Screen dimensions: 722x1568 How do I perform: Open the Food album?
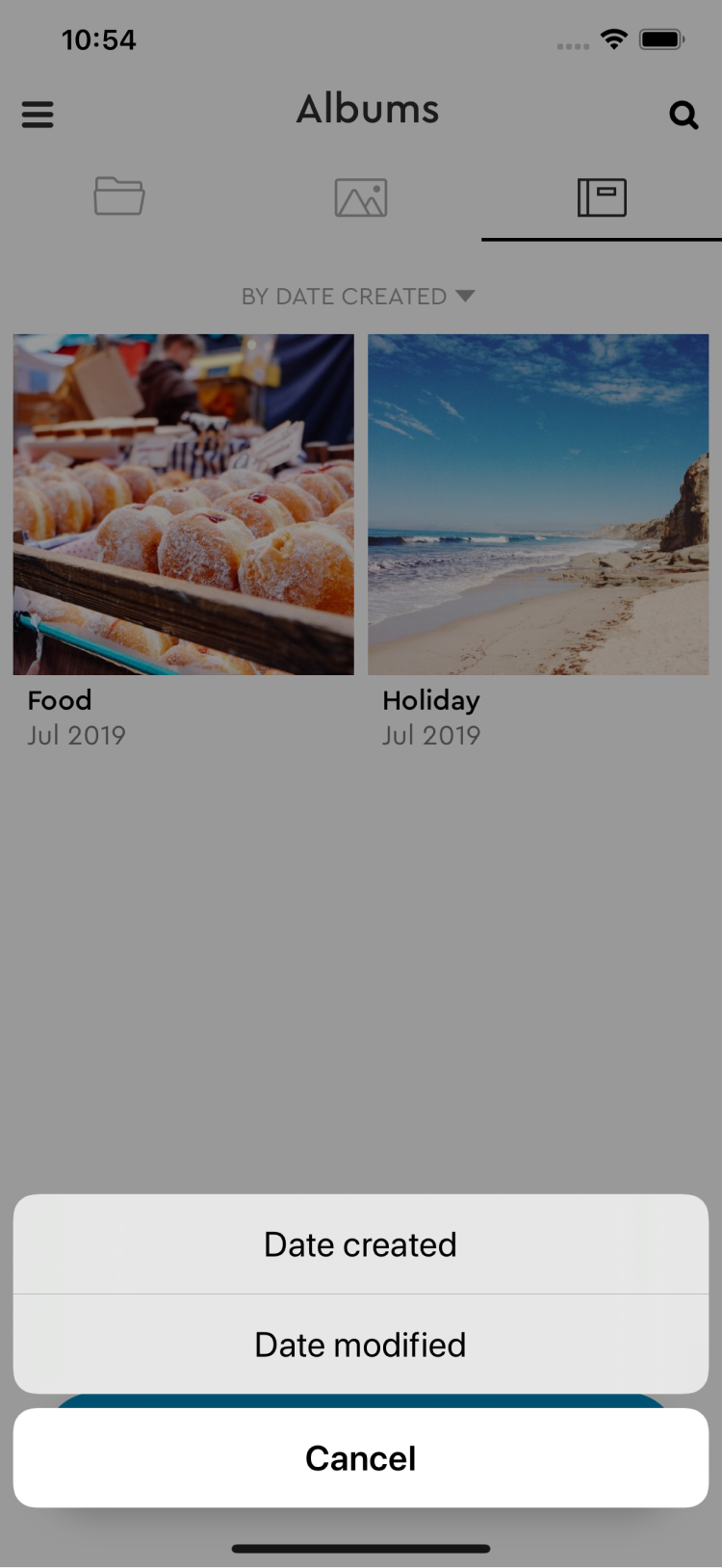[183, 505]
